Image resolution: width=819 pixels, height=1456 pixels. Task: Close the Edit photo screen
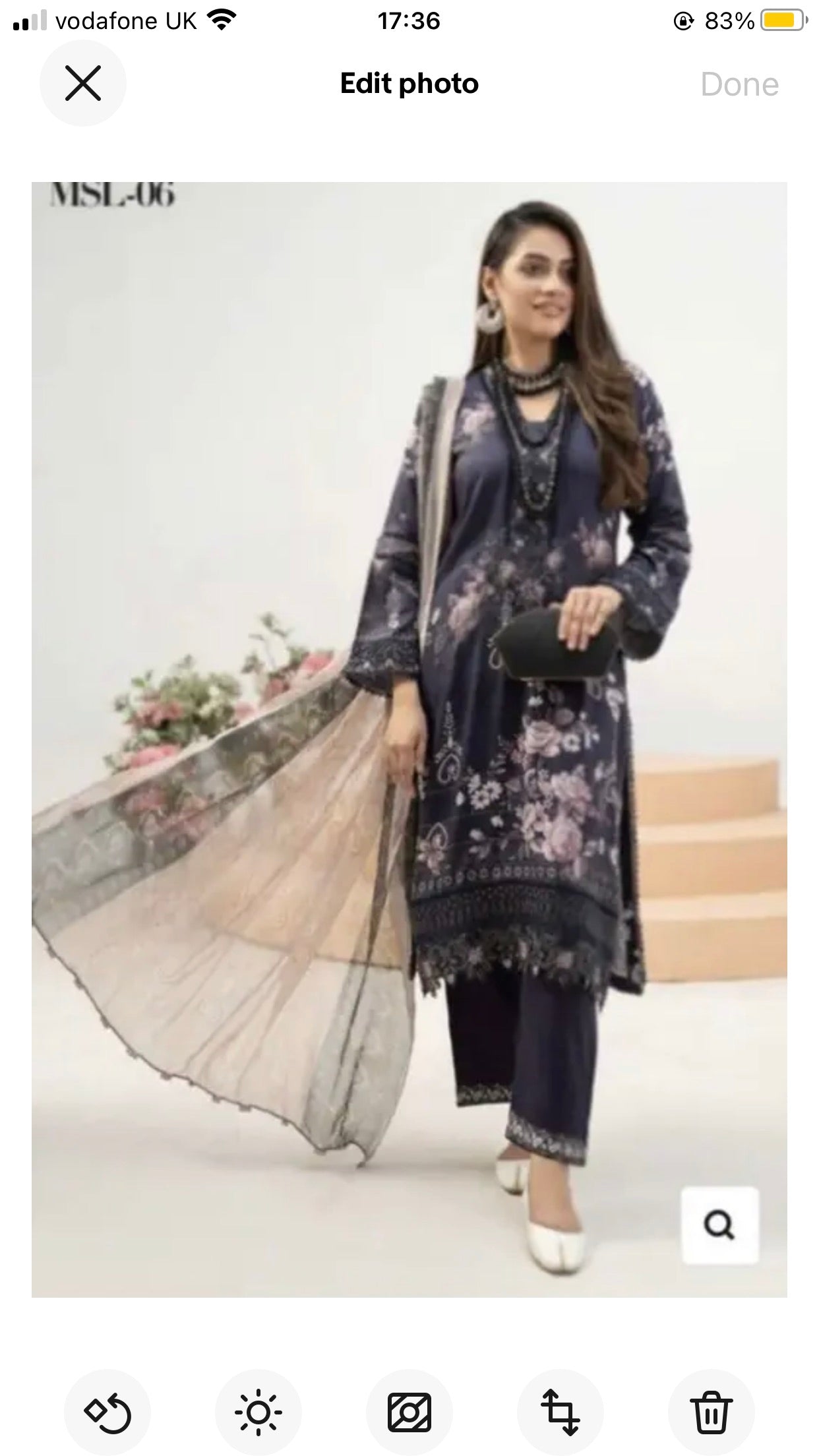pyautogui.click(x=83, y=84)
